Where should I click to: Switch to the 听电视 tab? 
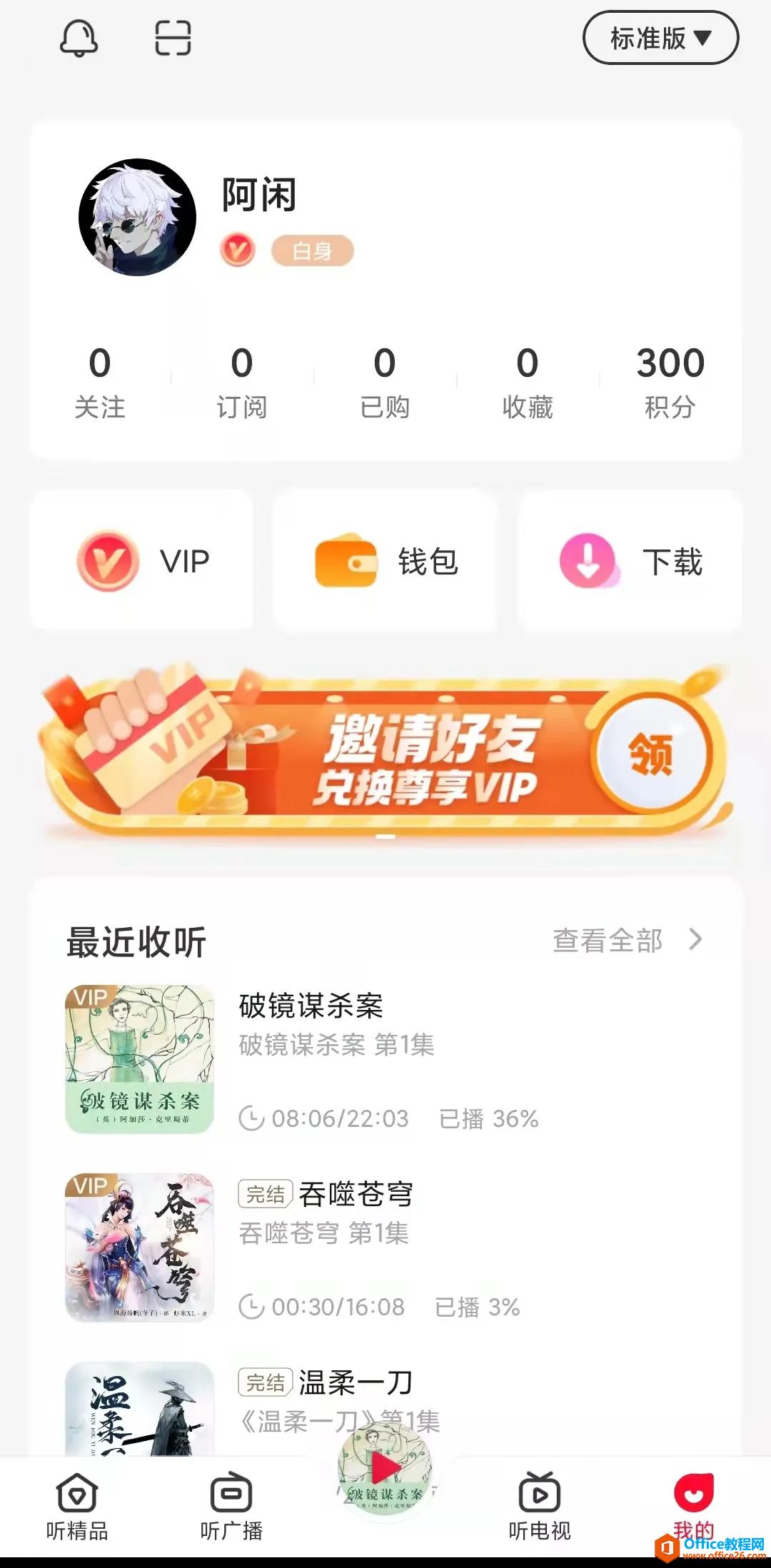(x=540, y=1506)
